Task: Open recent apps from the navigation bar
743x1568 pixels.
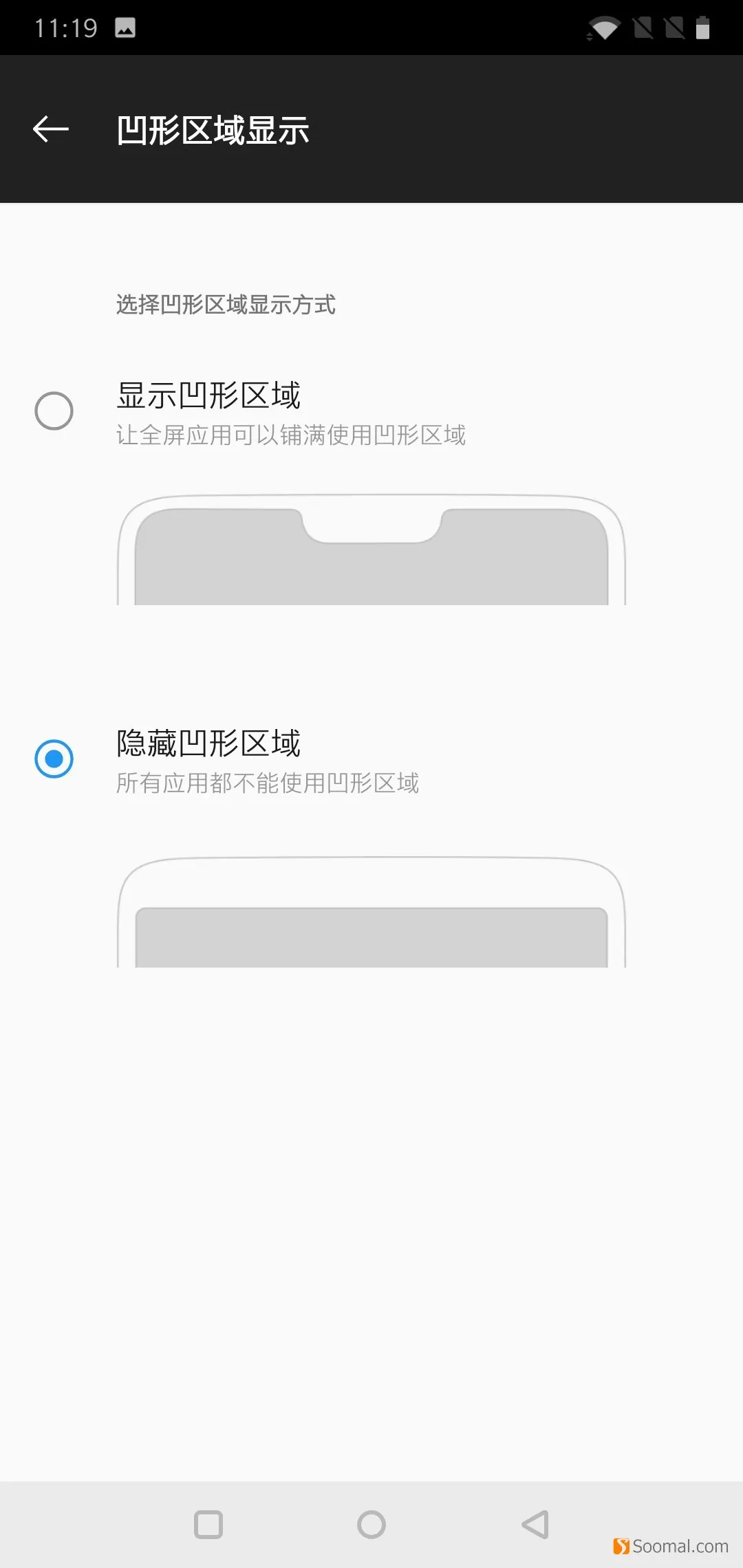Action: pos(208,1525)
